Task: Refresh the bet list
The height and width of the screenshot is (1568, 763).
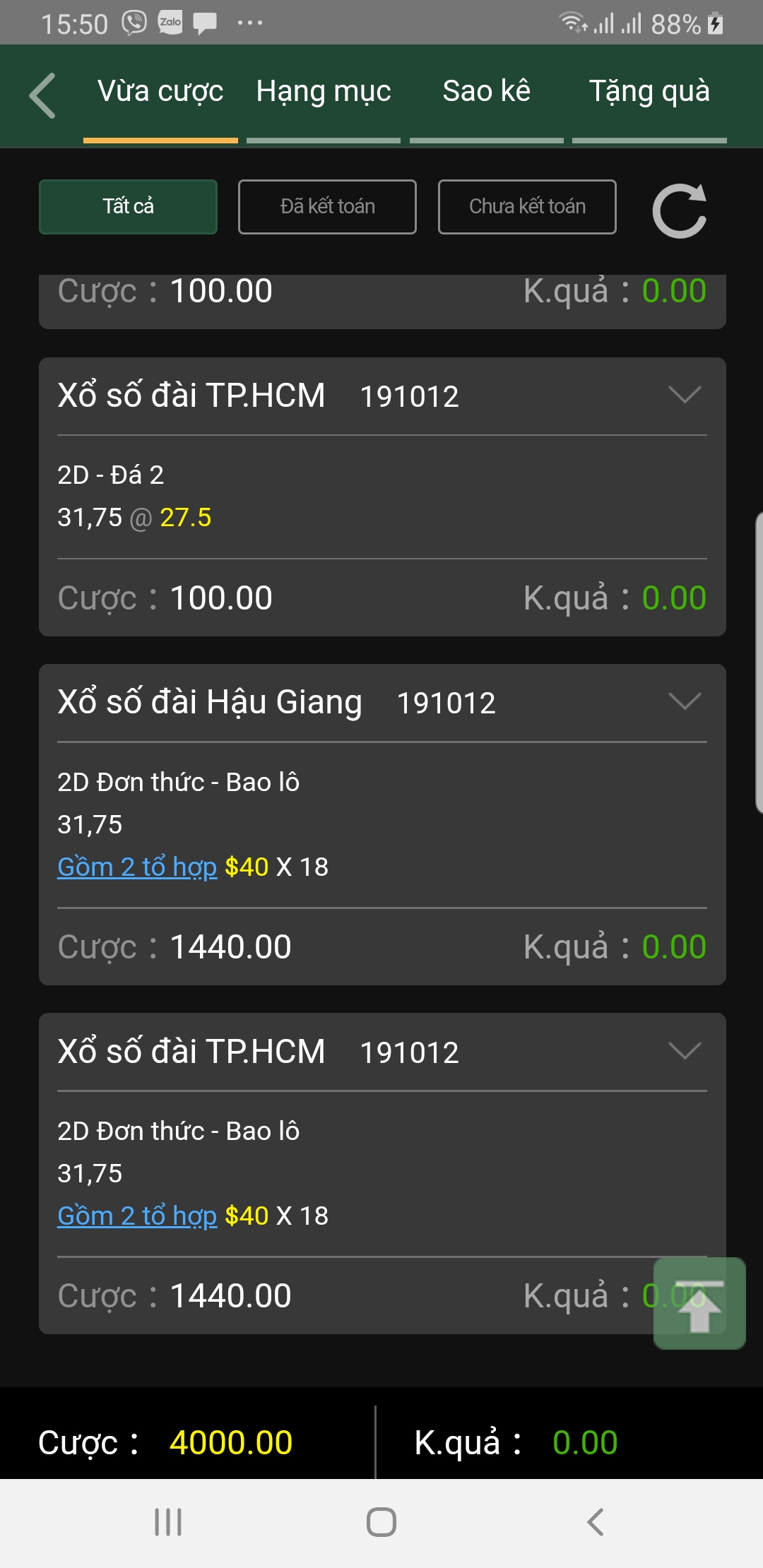Action: coord(680,210)
